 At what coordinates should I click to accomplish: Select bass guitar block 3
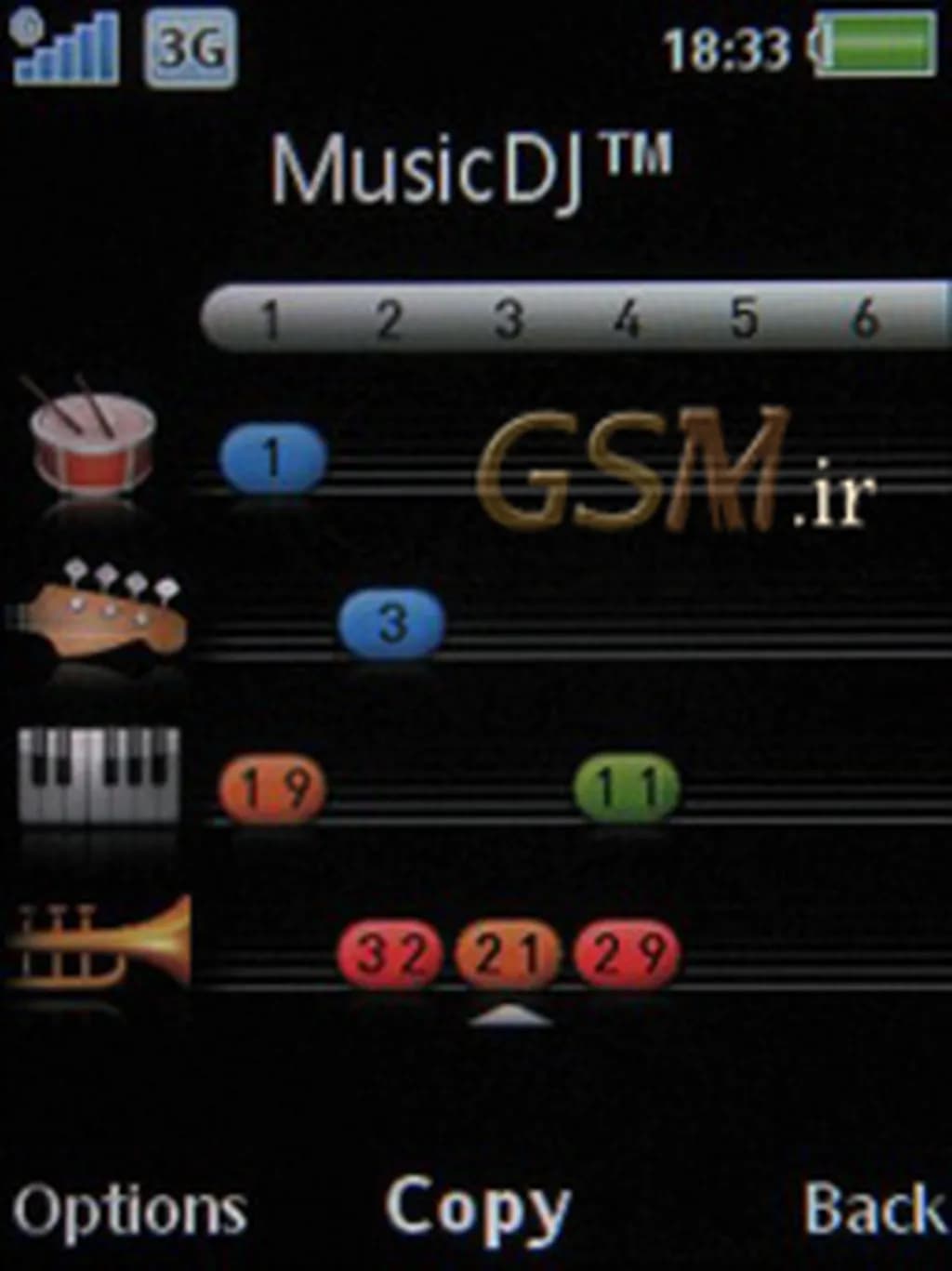pos(391,623)
